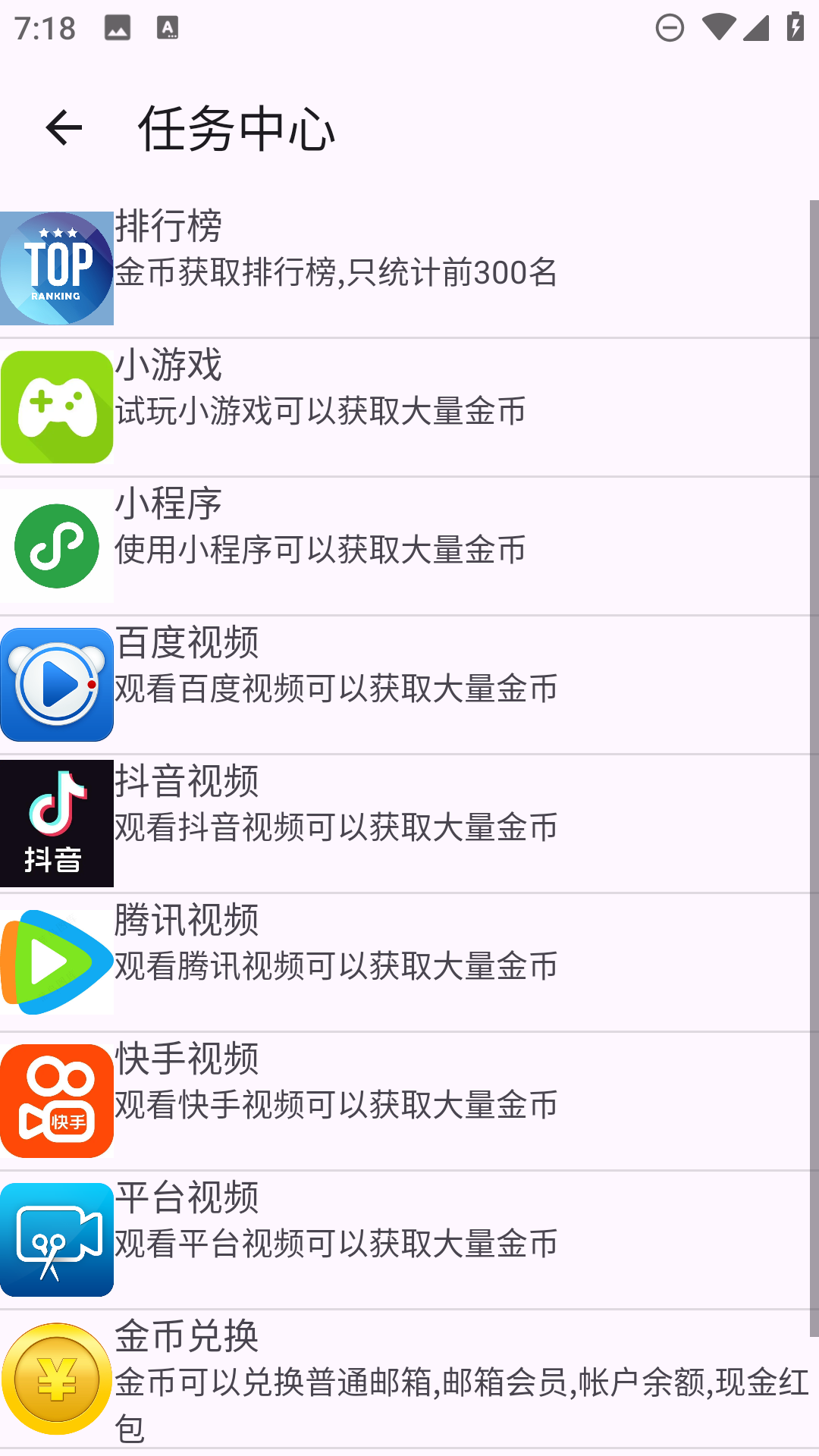
Task: Tap the 金币兑换 exchange task row
Action: (x=409, y=1380)
